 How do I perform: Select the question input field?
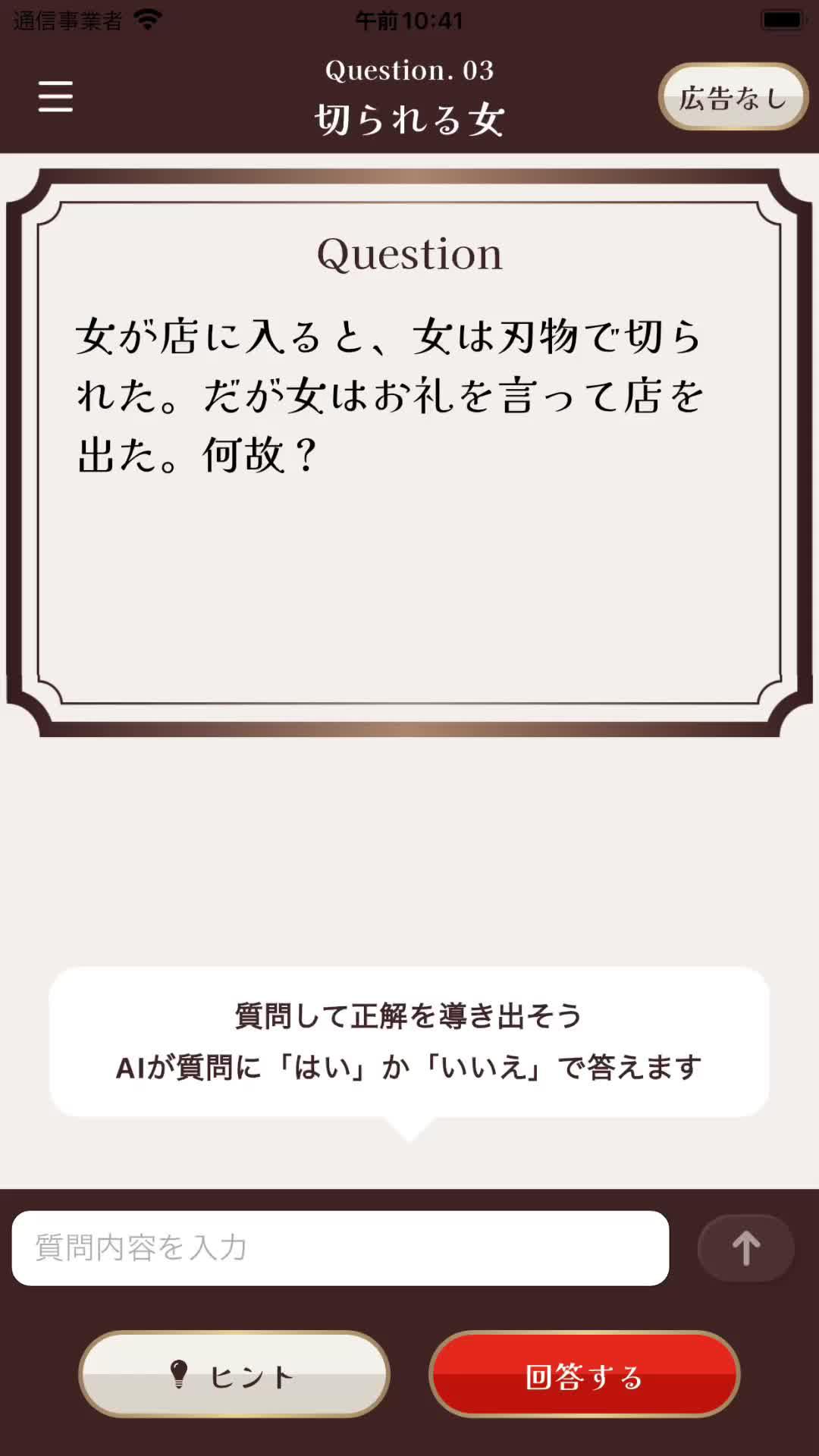click(x=341, y=1247)
